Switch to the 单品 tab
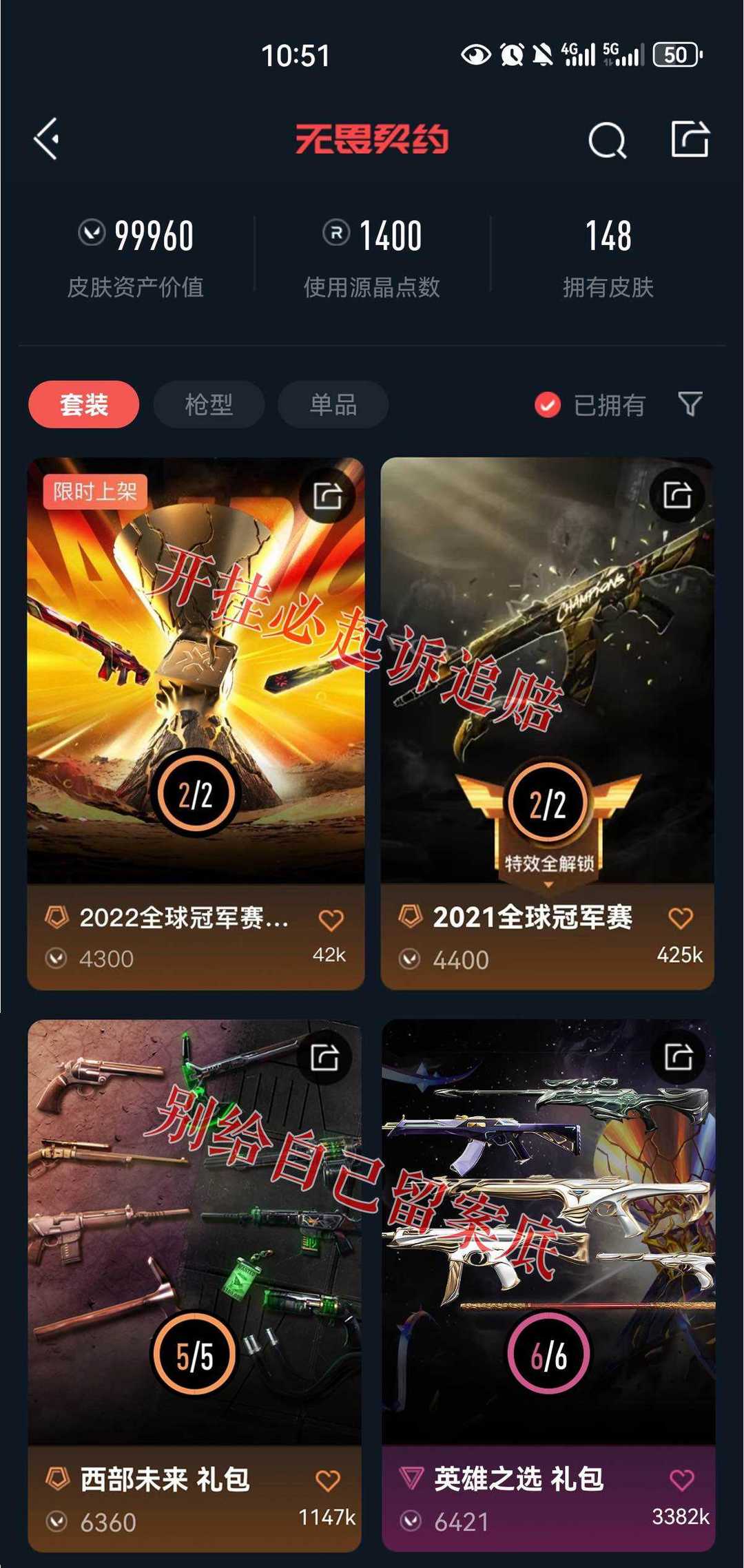 click(x=333, y=404)
